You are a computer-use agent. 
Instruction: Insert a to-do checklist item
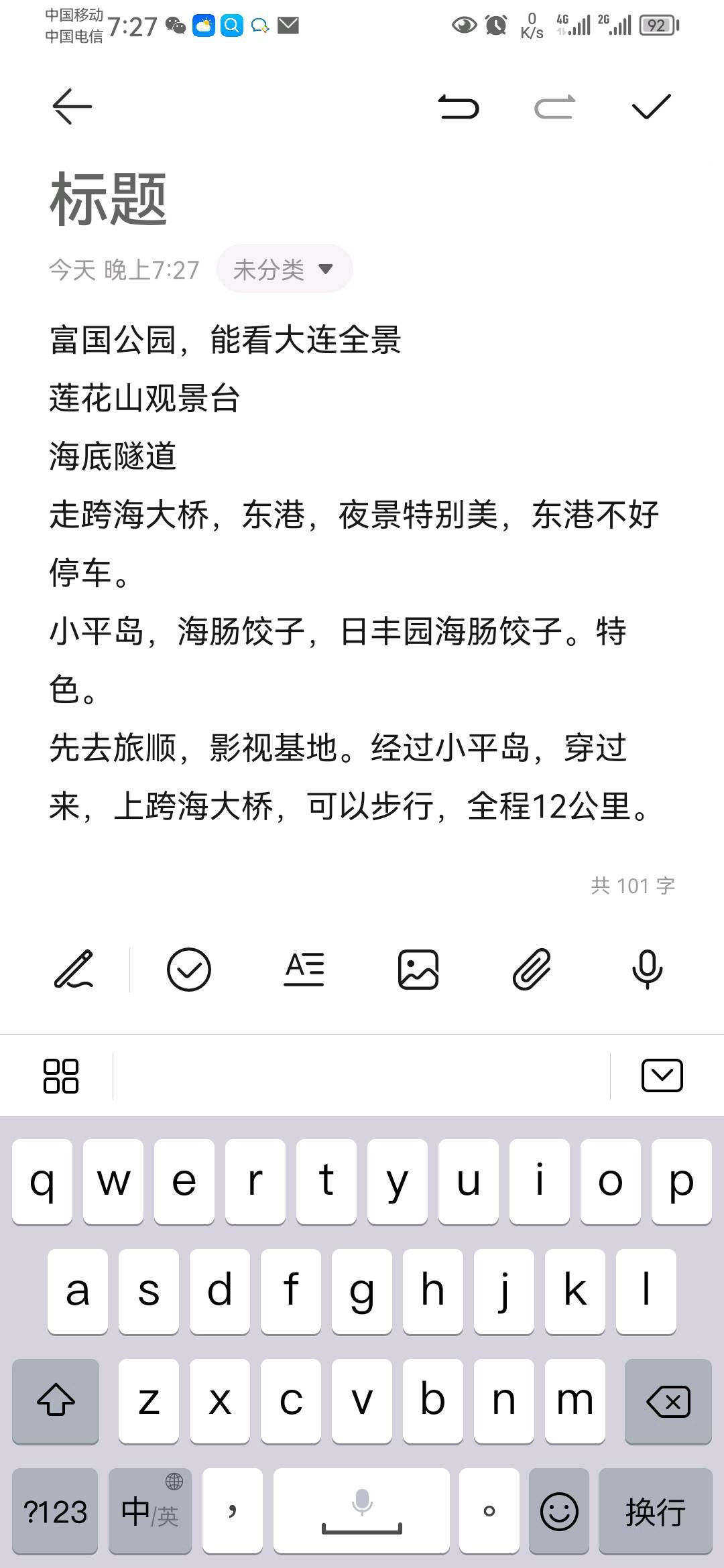point(188,970)
